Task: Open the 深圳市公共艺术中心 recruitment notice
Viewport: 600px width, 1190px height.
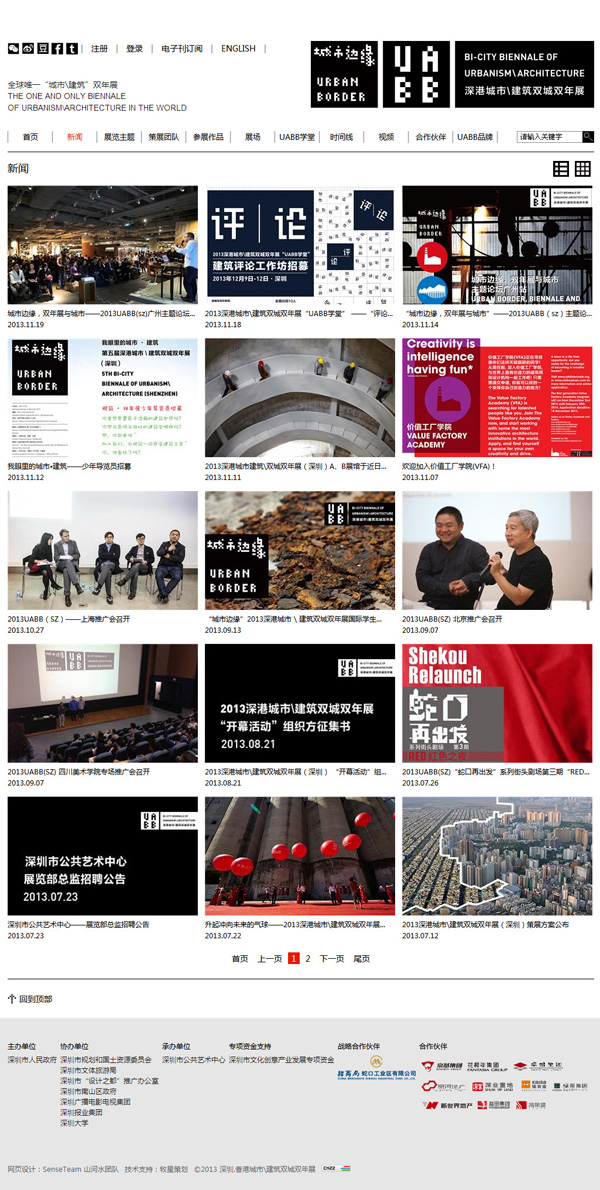Action: tap(102, 856)
